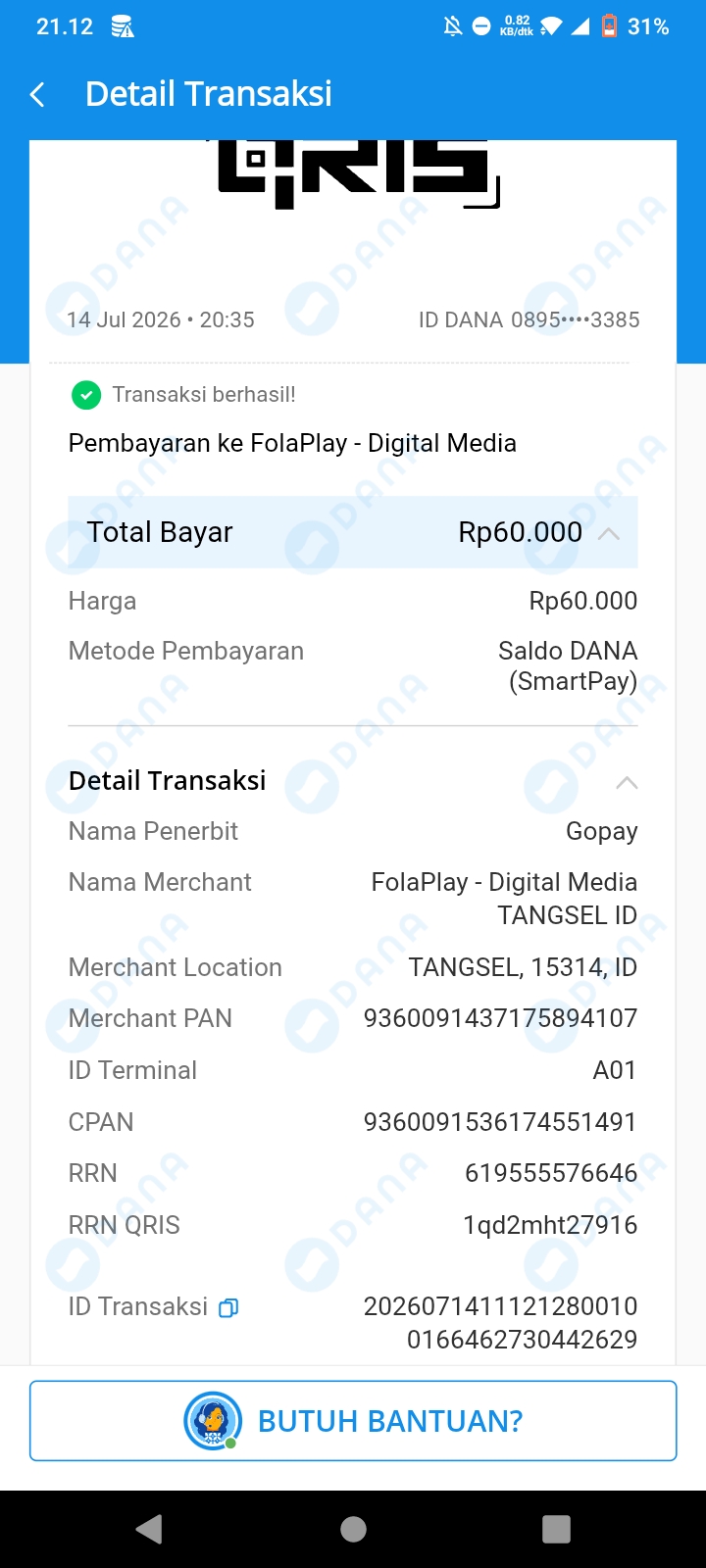706x1568 pixels.
Task: Tap the system home button
Action: (x=353, y=1529)
